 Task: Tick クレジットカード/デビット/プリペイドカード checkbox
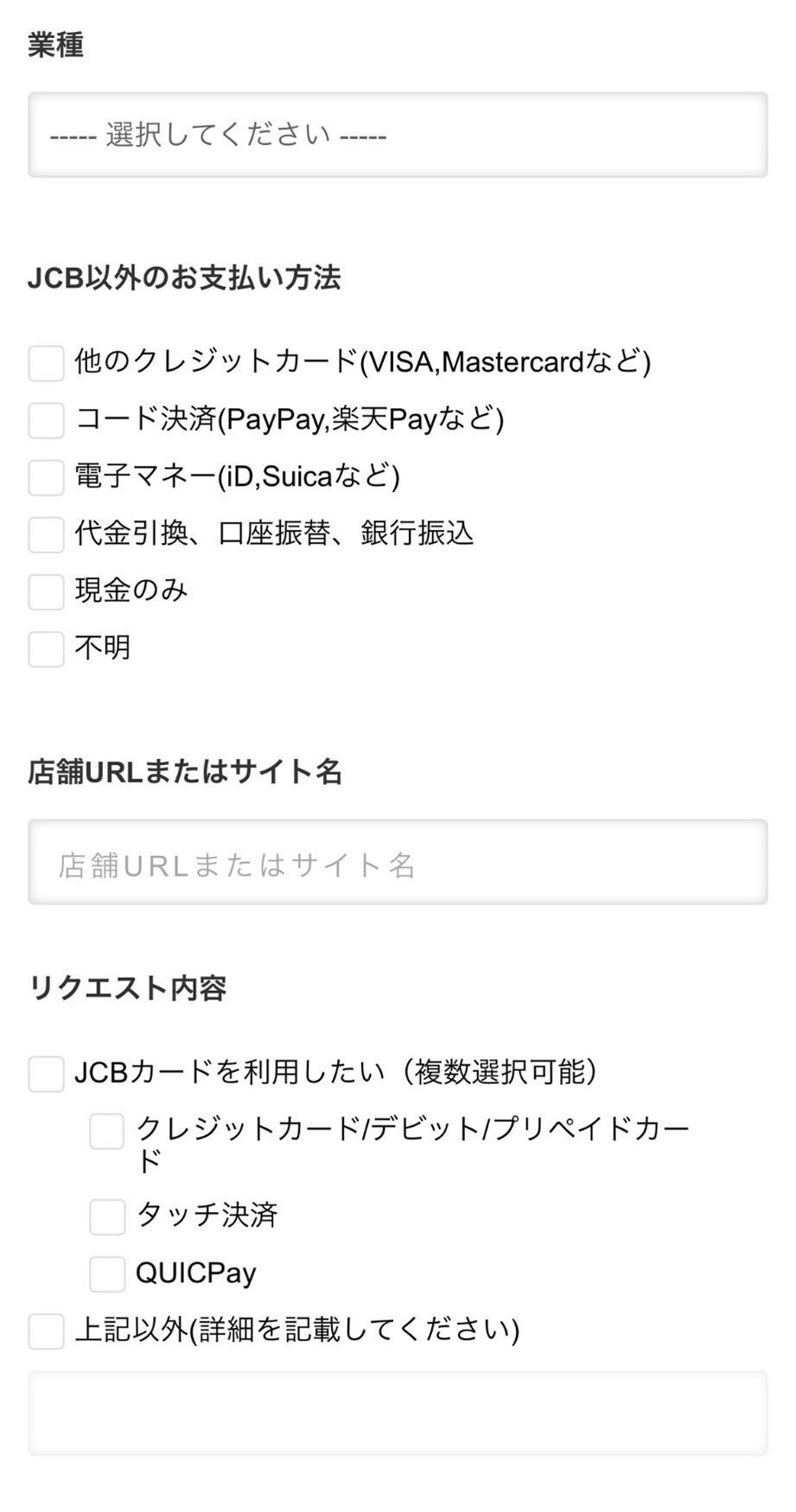click(x=107, y=1131)
